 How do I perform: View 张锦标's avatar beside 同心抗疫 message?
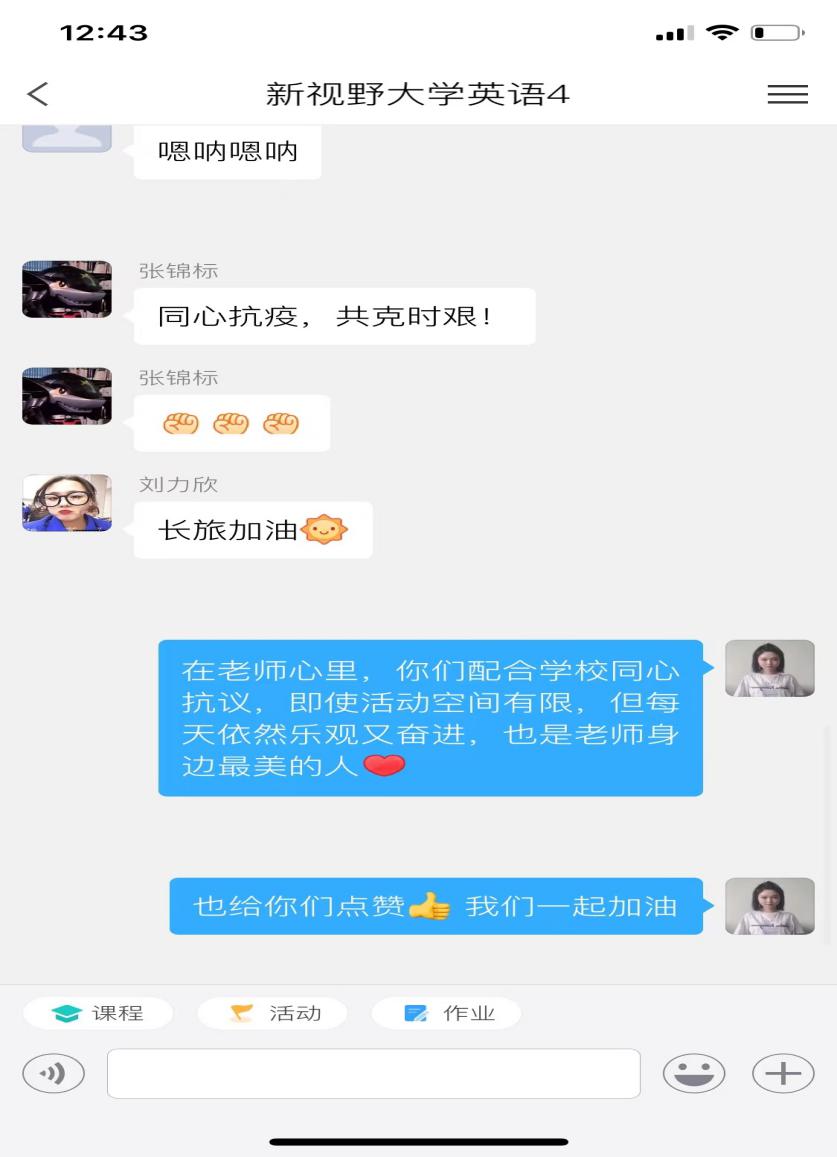pos(67,289)
